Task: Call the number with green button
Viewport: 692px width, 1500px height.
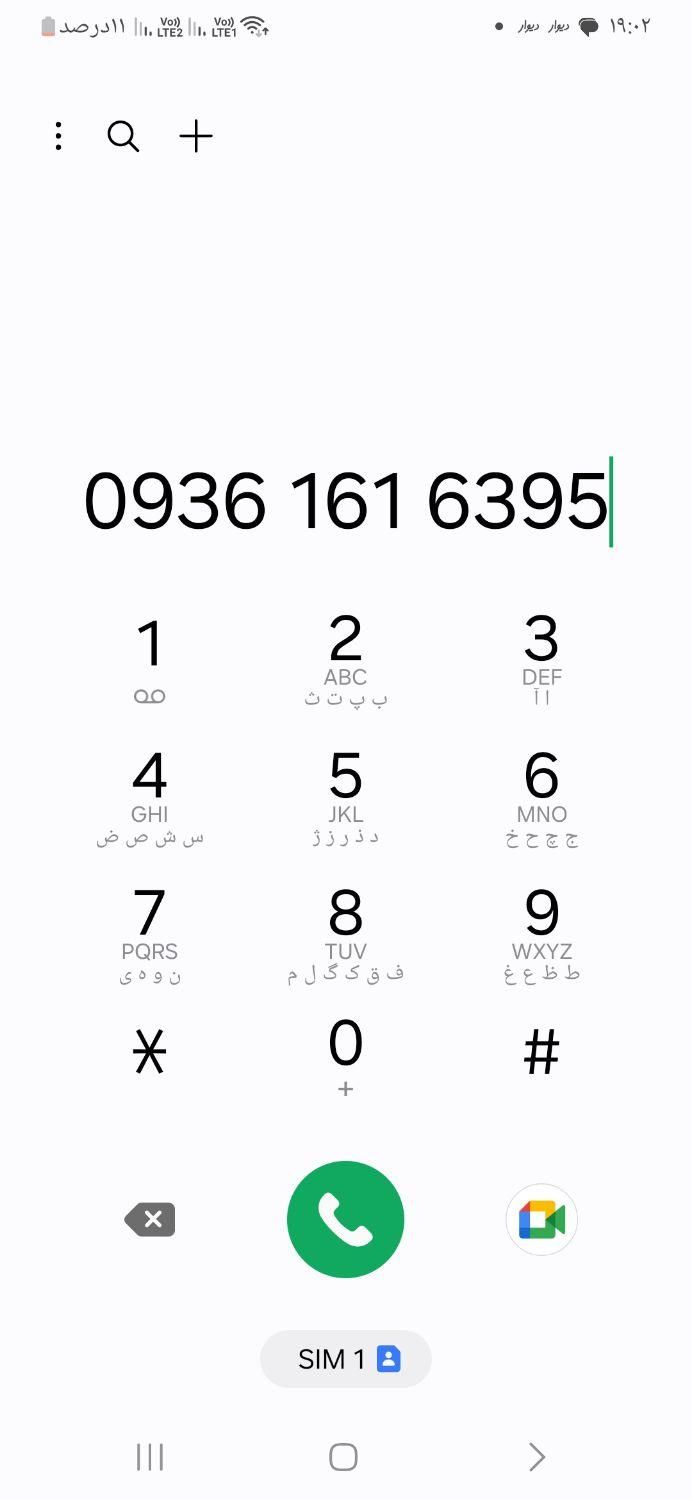Action: pyautogui.click(x=345, y=1219)
